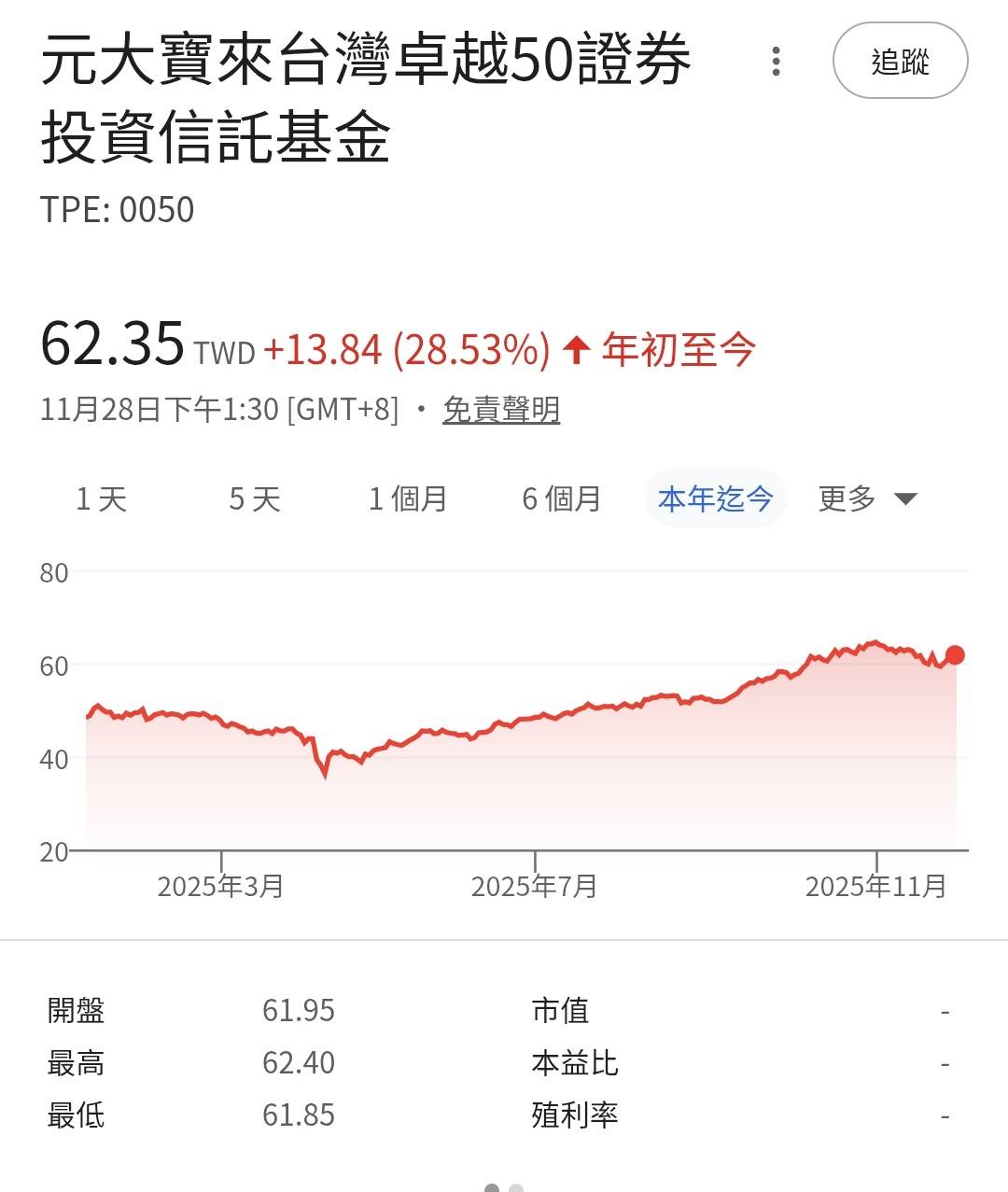Select the 5 天 chart range
The height and width of the screenshot is (1192, 1008).
(255, 498)
